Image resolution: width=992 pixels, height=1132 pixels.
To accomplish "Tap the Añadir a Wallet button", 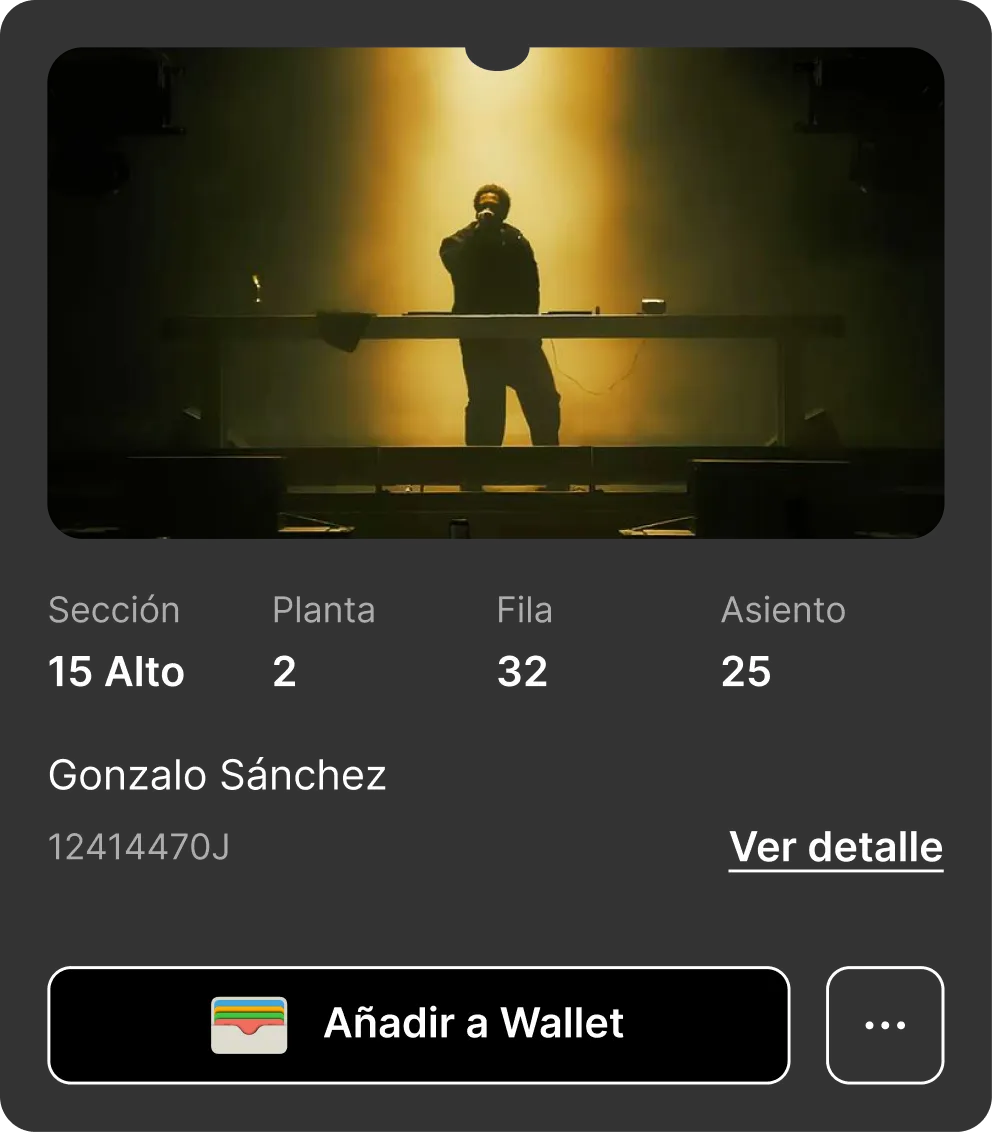I will (x=419, y=1024).
